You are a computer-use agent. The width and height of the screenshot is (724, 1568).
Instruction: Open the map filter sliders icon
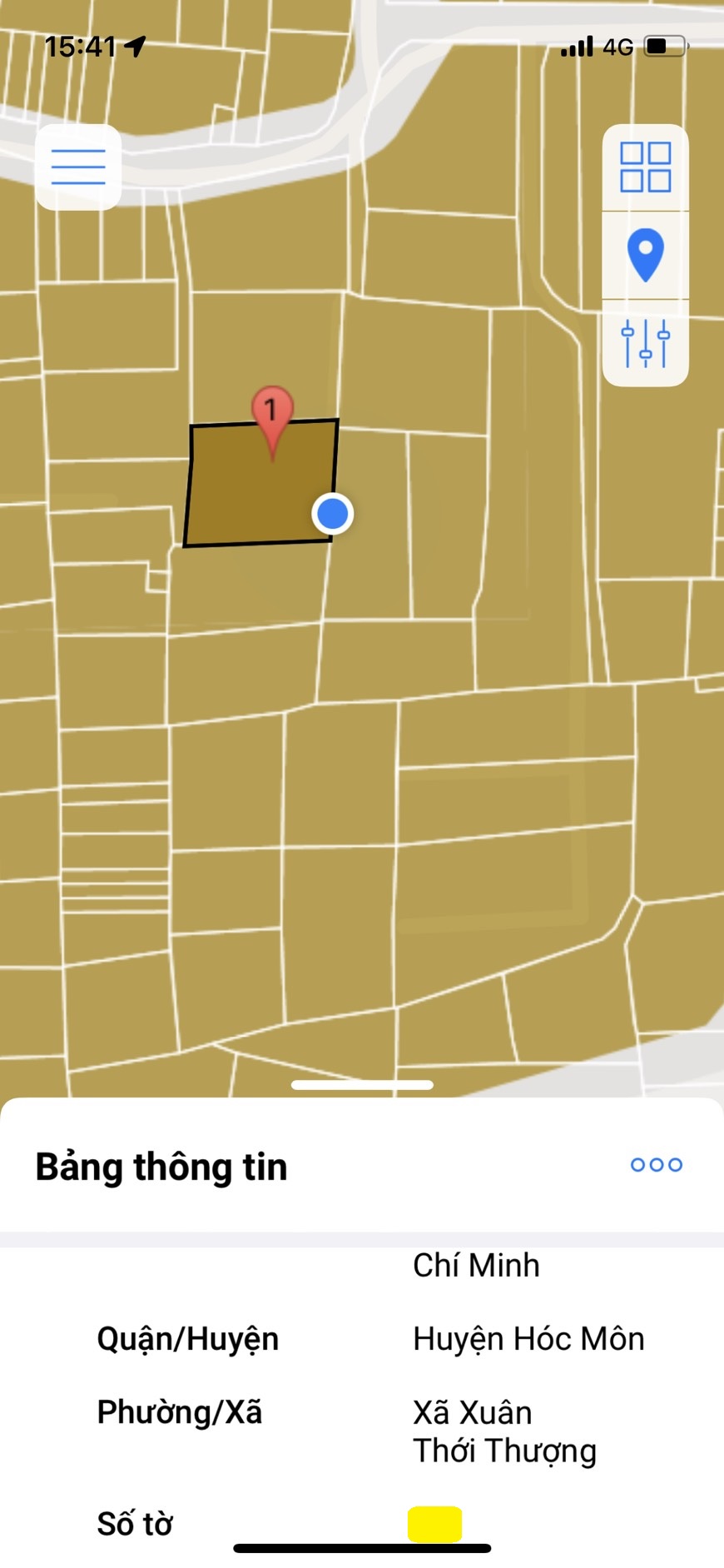[646, 343]
